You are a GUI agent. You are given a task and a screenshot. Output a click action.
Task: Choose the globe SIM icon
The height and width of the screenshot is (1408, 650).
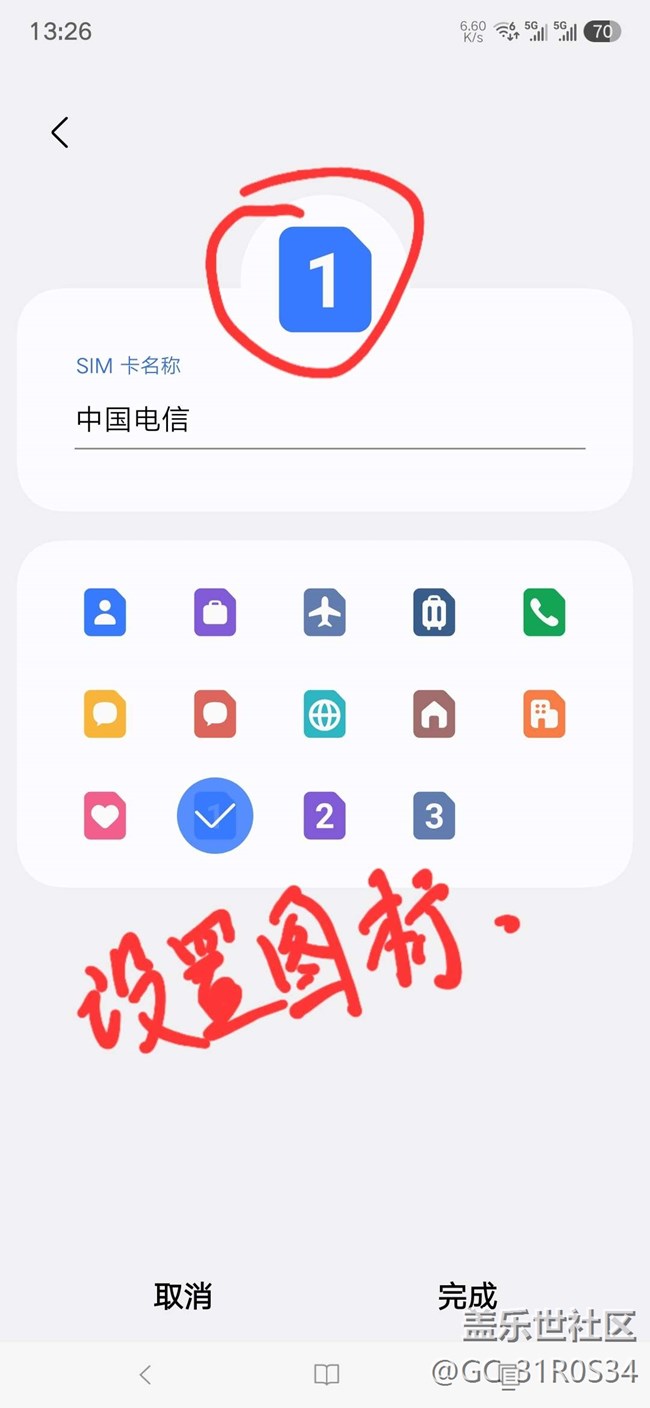[x=325, y=715]
